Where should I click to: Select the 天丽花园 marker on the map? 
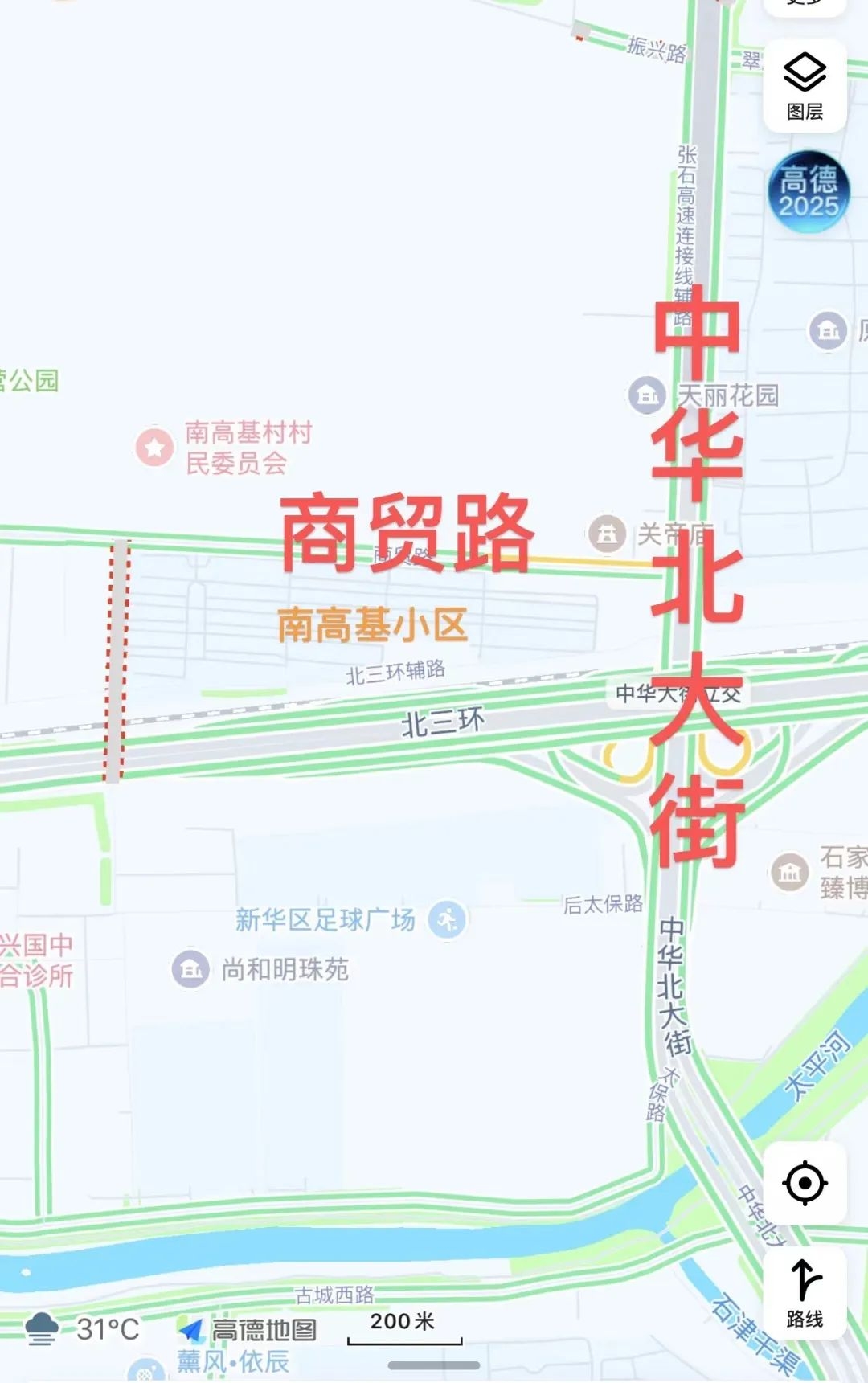pos(647,395)
